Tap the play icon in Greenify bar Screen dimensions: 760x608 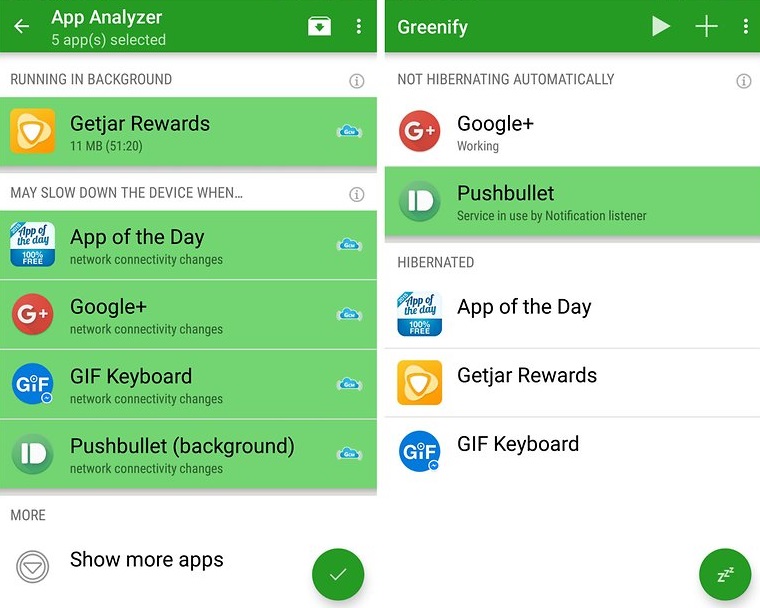click(x=661, y=27)
